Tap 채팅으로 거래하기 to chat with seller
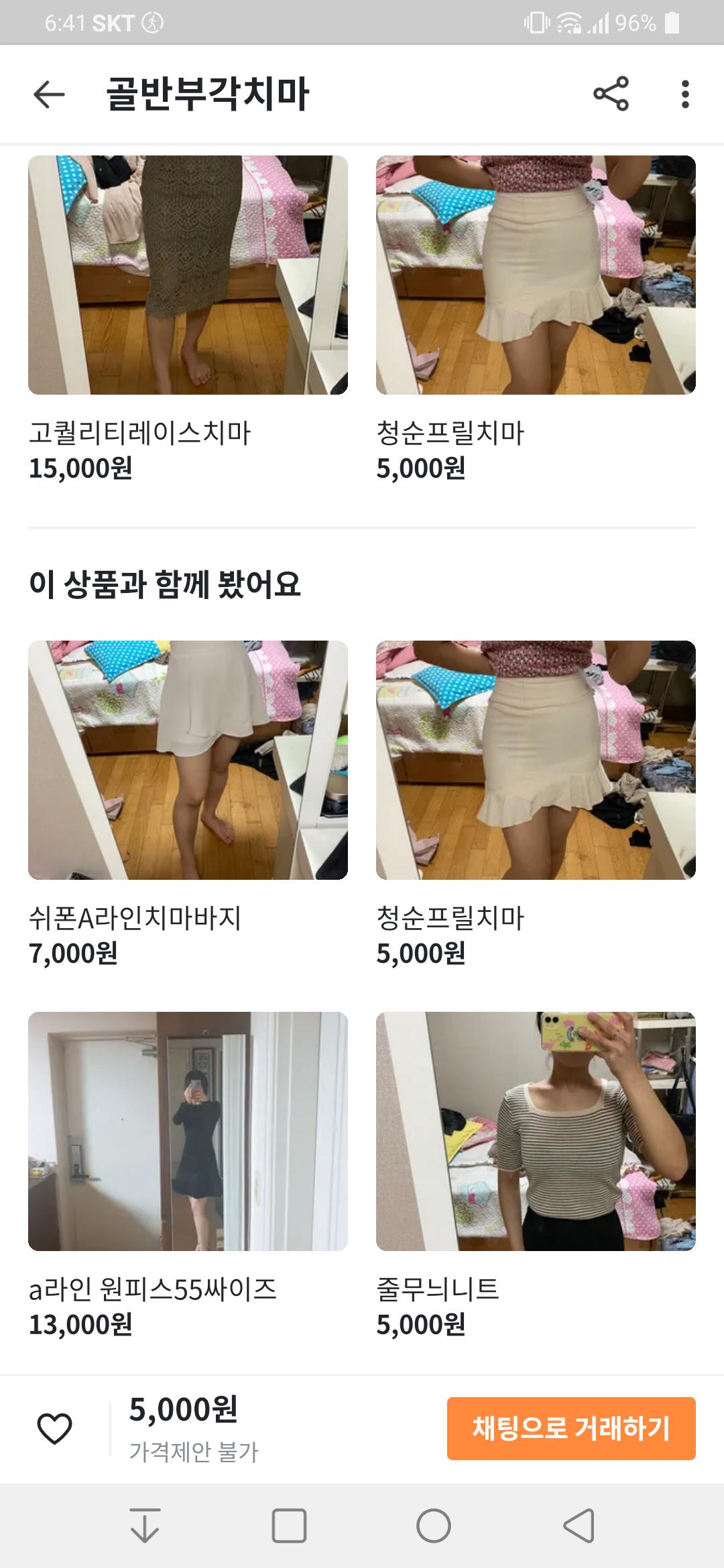This screenshot has height=1568, width=724. 571,1428
